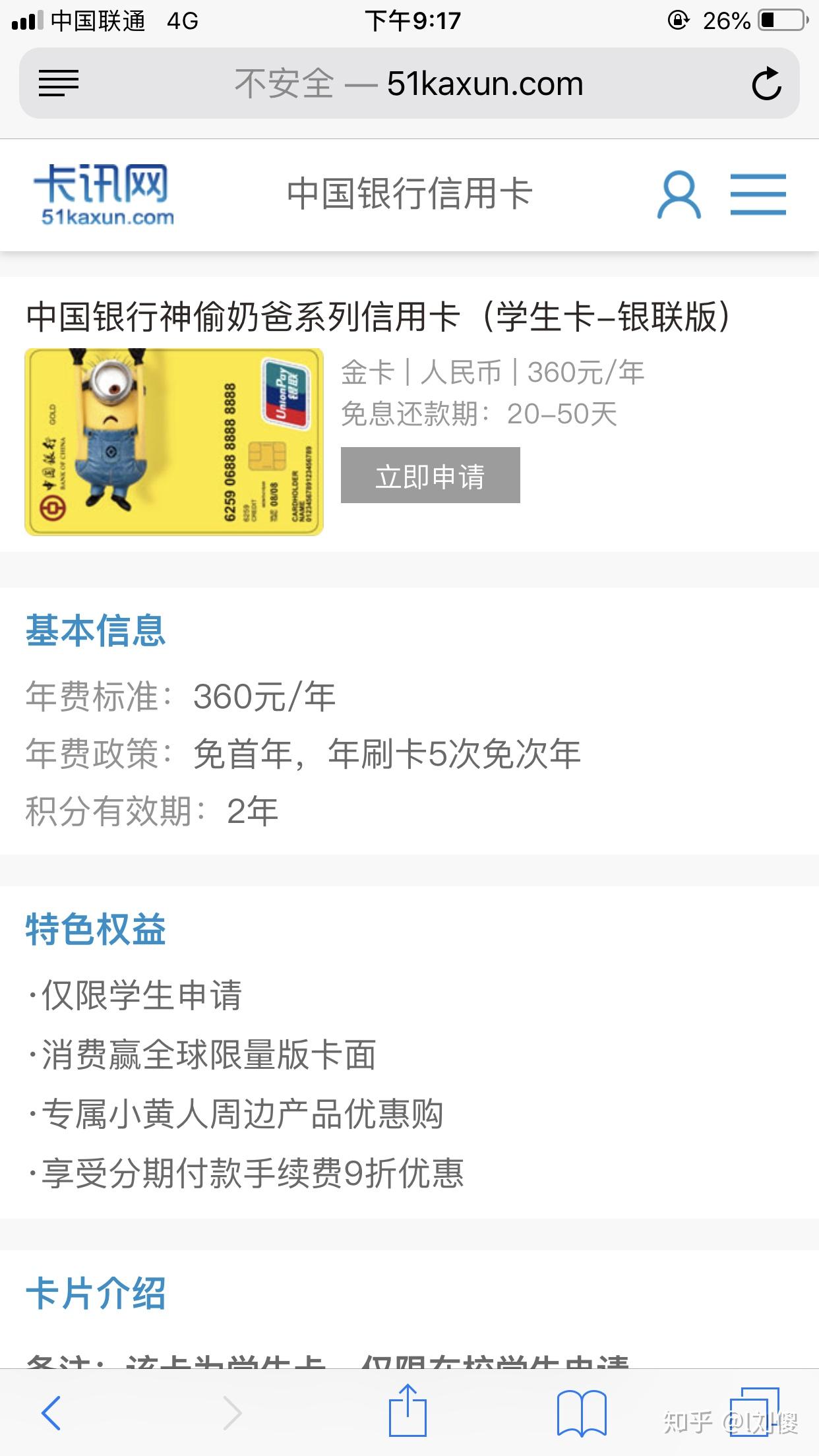Open the Safari reader view icon
The height and width of the screenshot is (1456, 819).
click(x=59, y=84)
